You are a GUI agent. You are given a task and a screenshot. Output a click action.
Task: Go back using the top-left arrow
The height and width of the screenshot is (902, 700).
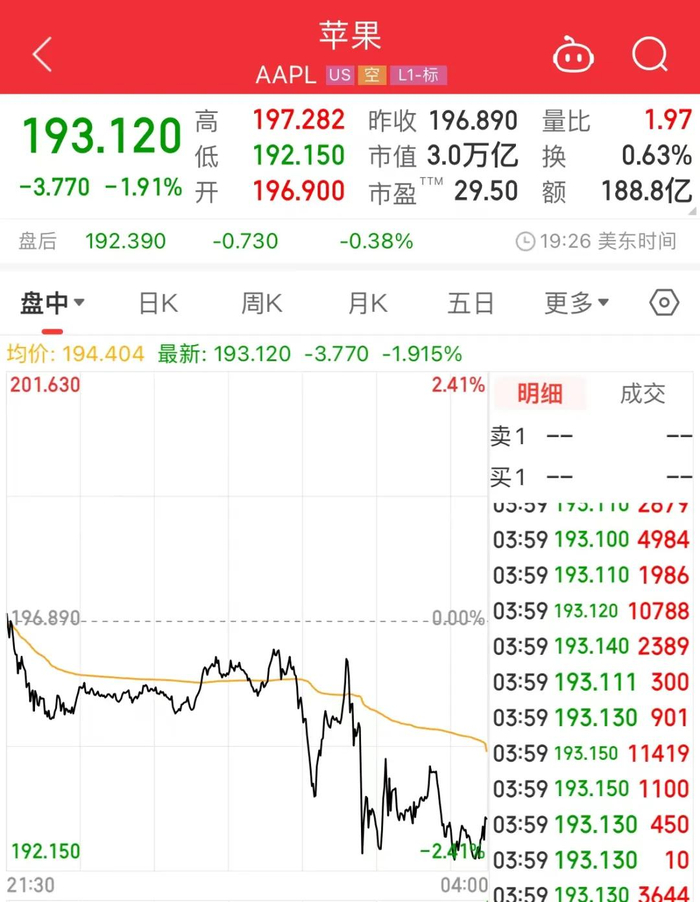click(42, 55)
